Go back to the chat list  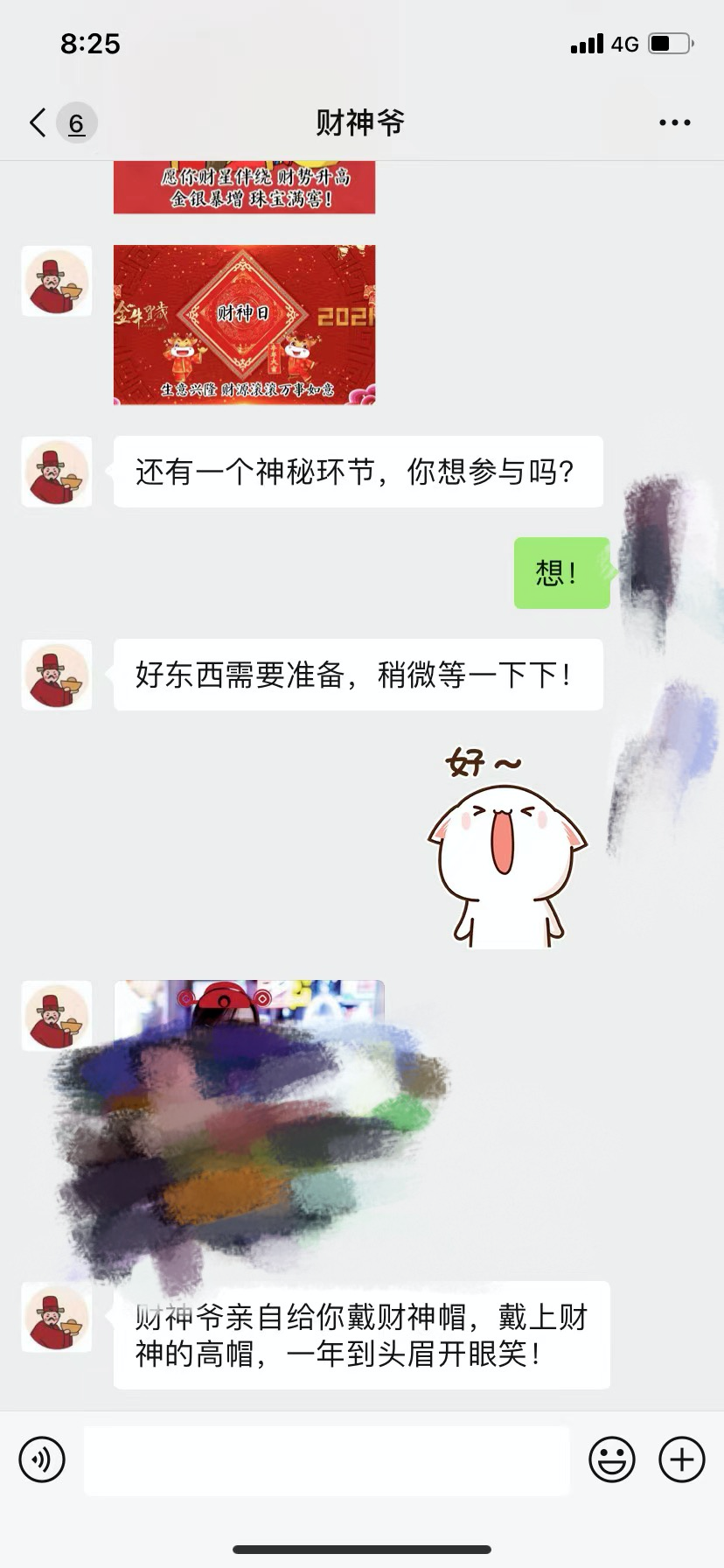[38, 123]
